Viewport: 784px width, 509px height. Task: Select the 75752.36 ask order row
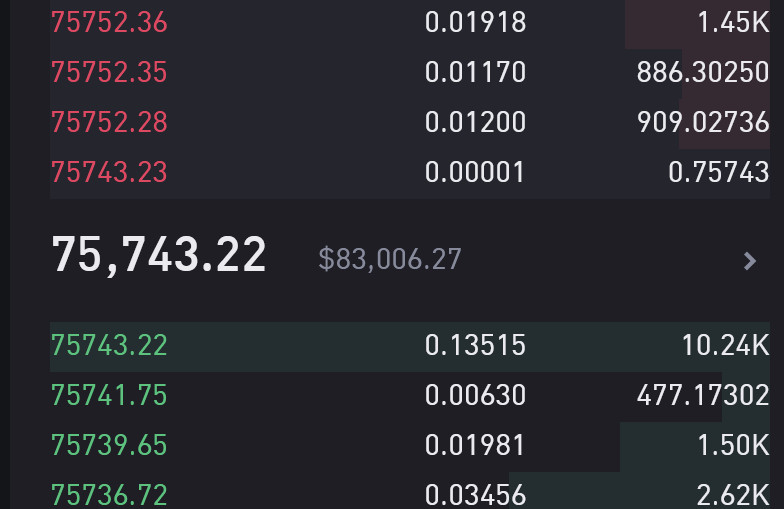410,23
